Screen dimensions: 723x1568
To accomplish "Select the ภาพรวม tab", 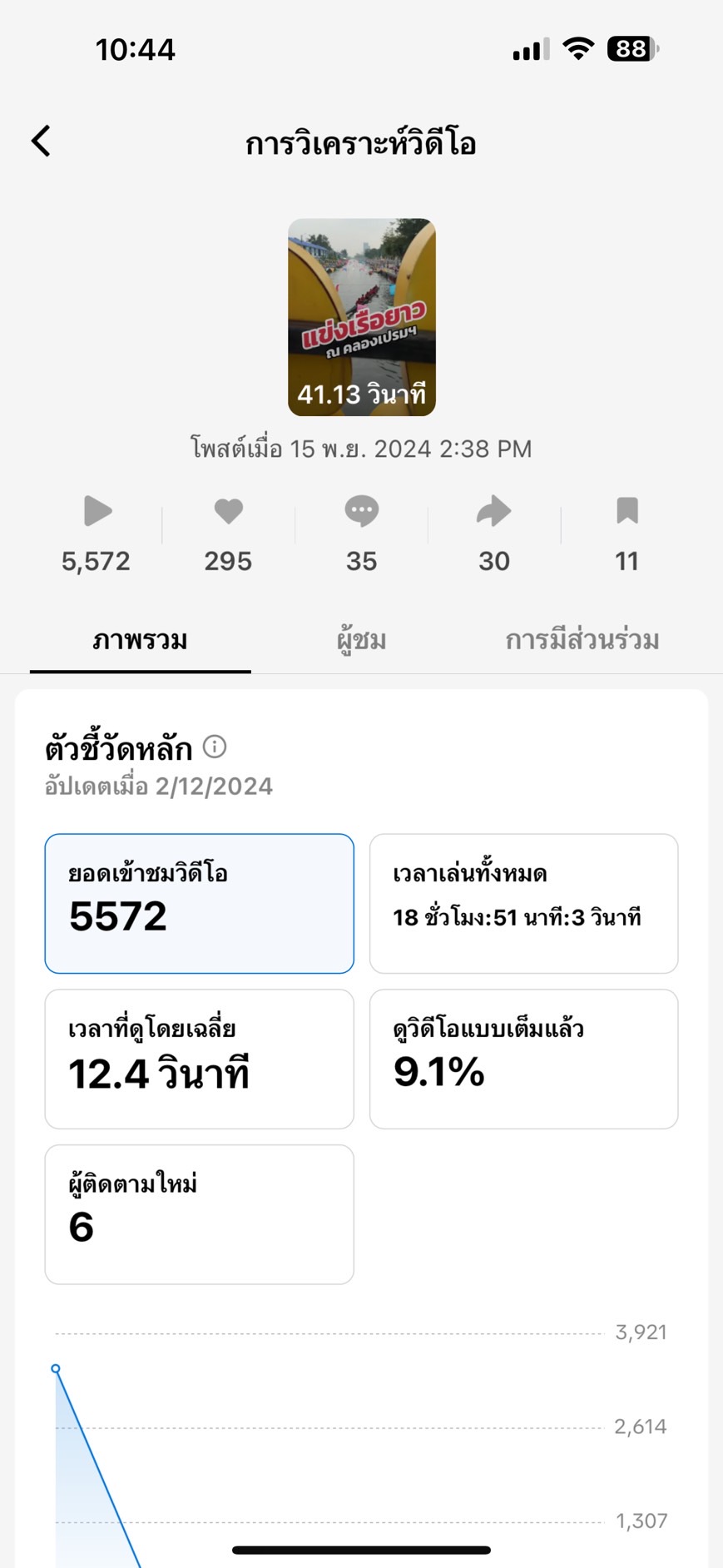I will click(x=140, y=640).
